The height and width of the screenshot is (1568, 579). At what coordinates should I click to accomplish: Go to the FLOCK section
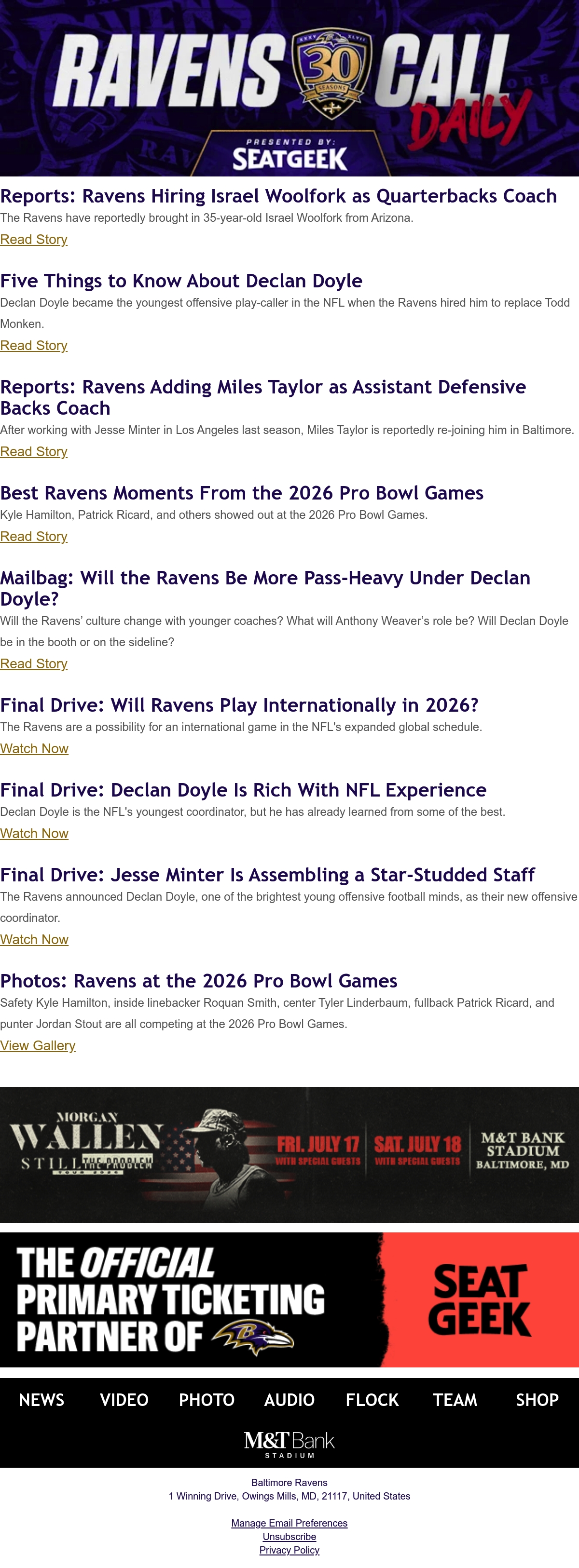pyautogui.click(x=372, y=1399)
